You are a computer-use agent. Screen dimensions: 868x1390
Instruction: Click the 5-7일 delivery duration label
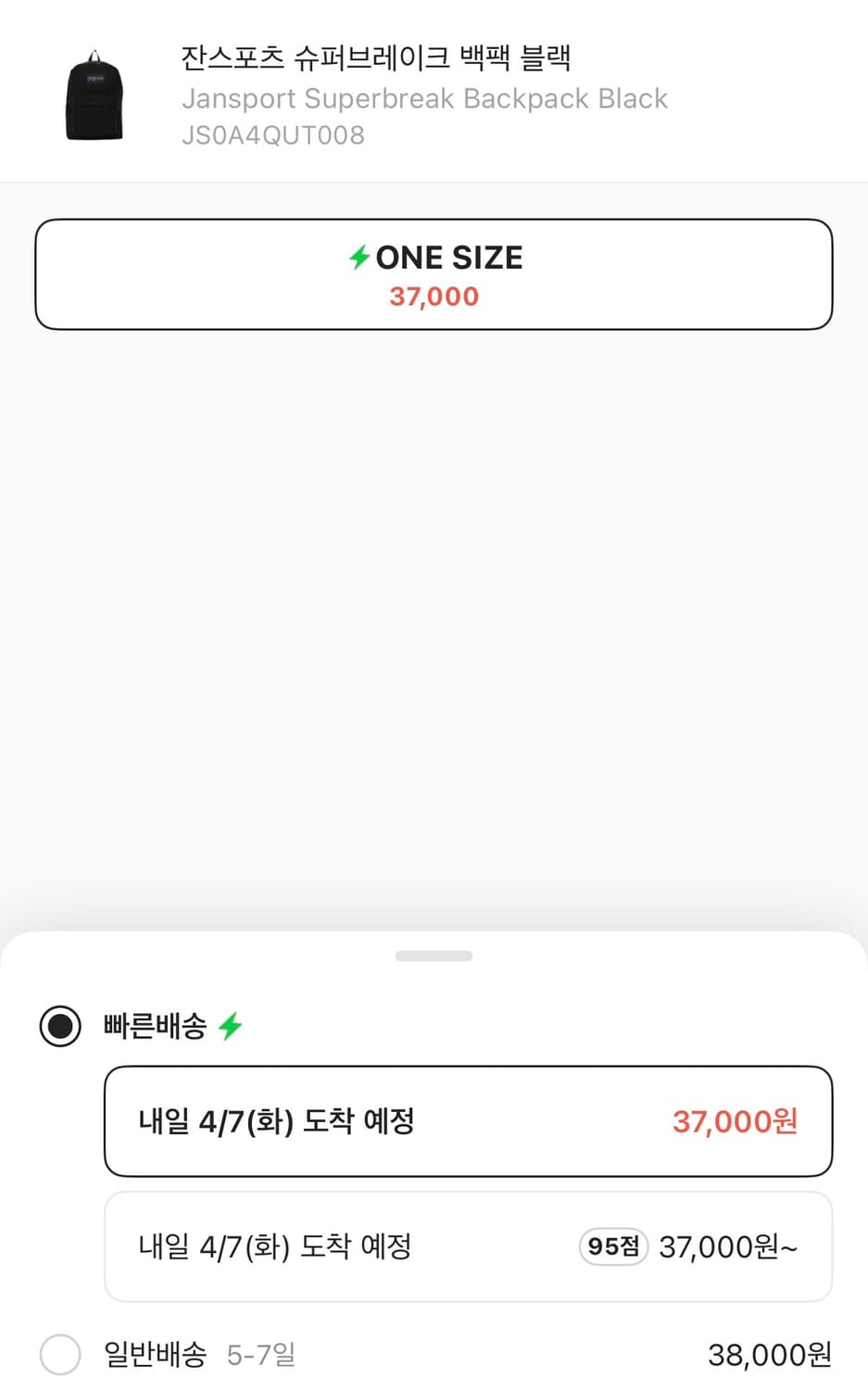click(x=260, y=1355)
